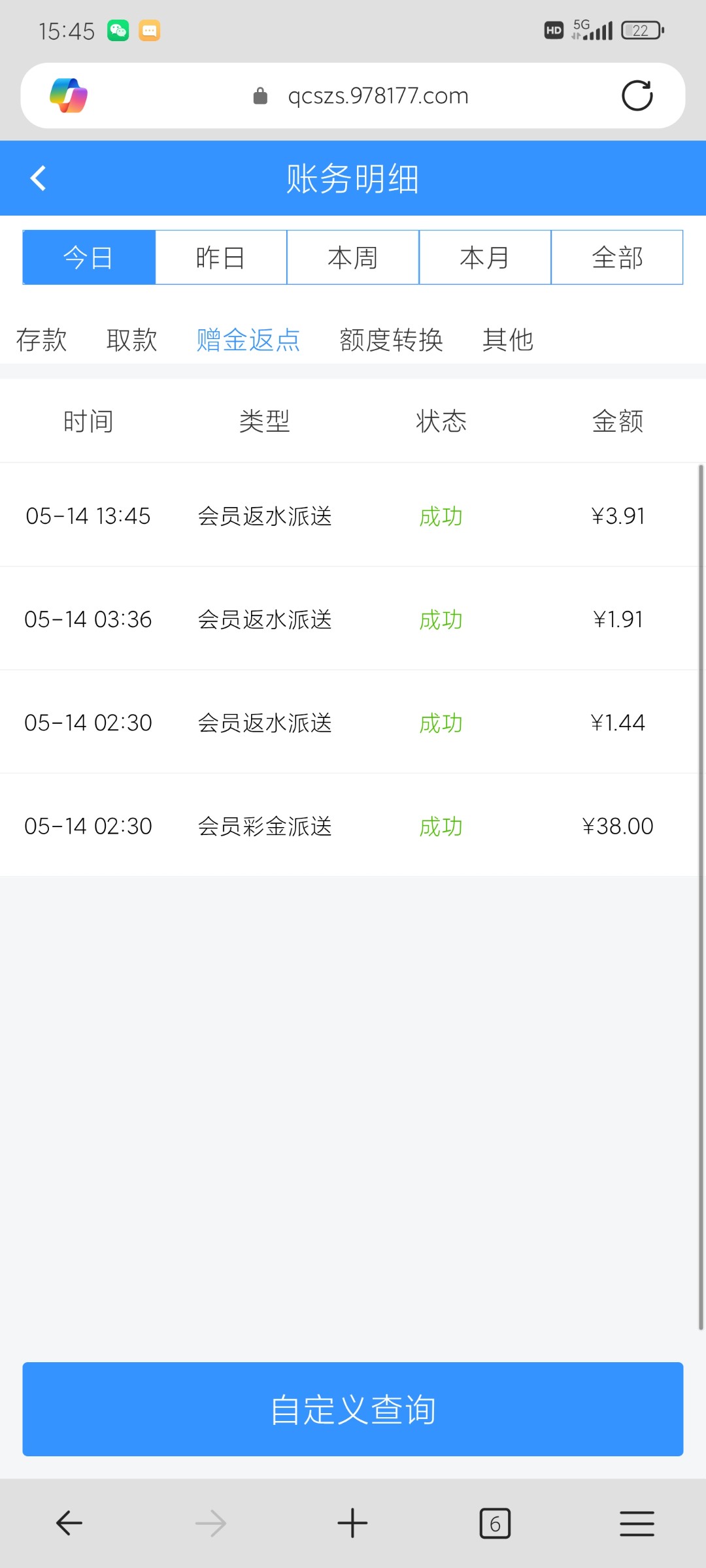Go back from 账务明细 page
Image resolution: width=706 pixels, height=1568 pixels.
[39, 178]
